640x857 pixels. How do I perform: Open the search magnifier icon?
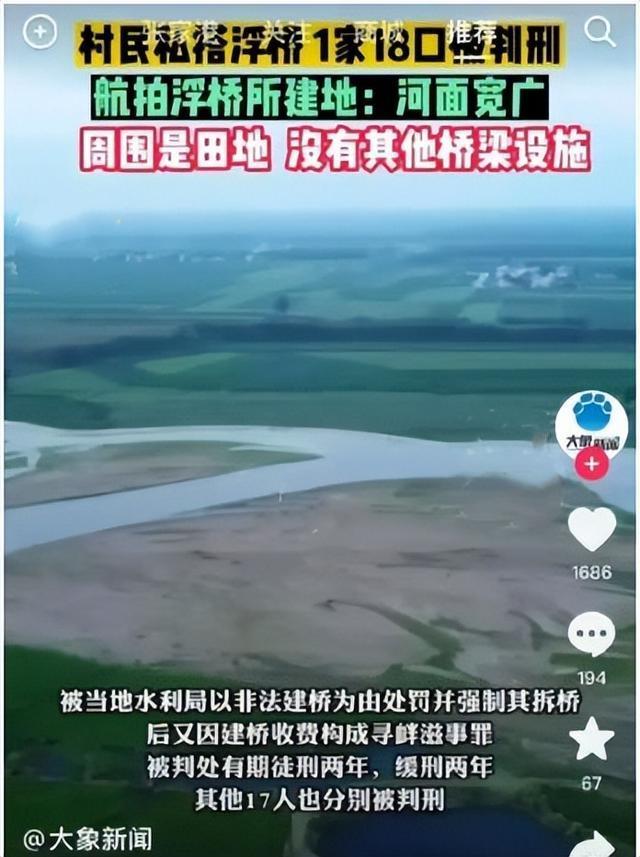pos(600,32)
